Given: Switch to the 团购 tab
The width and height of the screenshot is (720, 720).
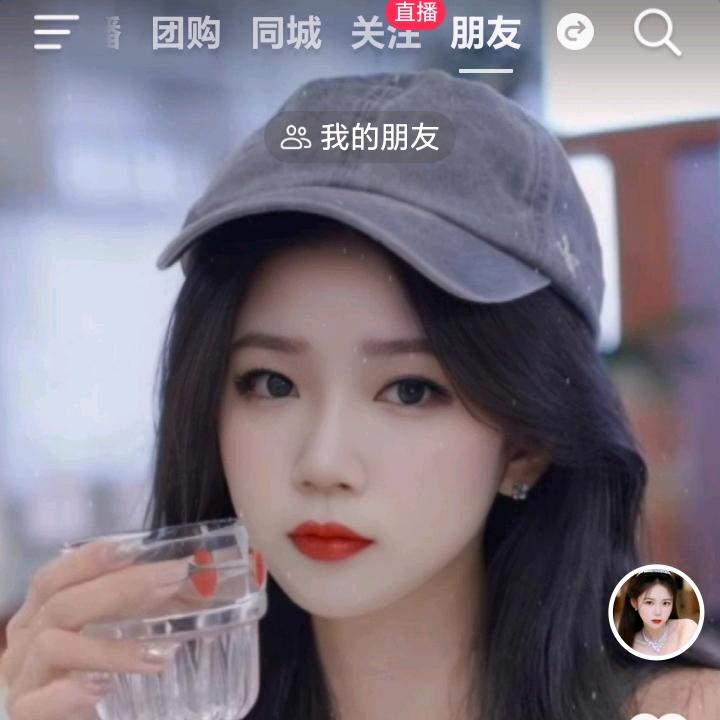Looking at the screenshot, I should coord(186,34).
